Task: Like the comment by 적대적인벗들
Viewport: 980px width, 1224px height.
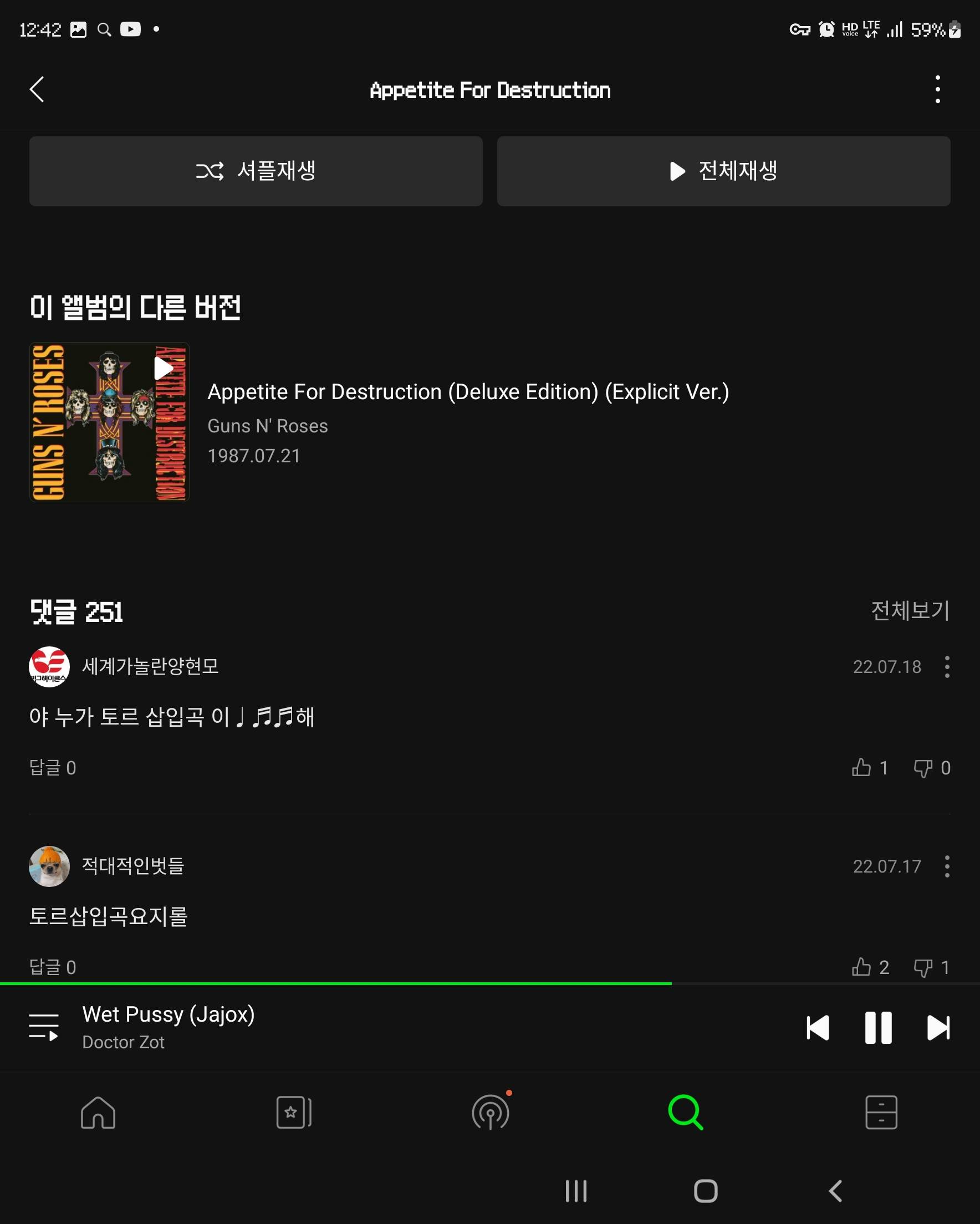Action: pos(862,967)
